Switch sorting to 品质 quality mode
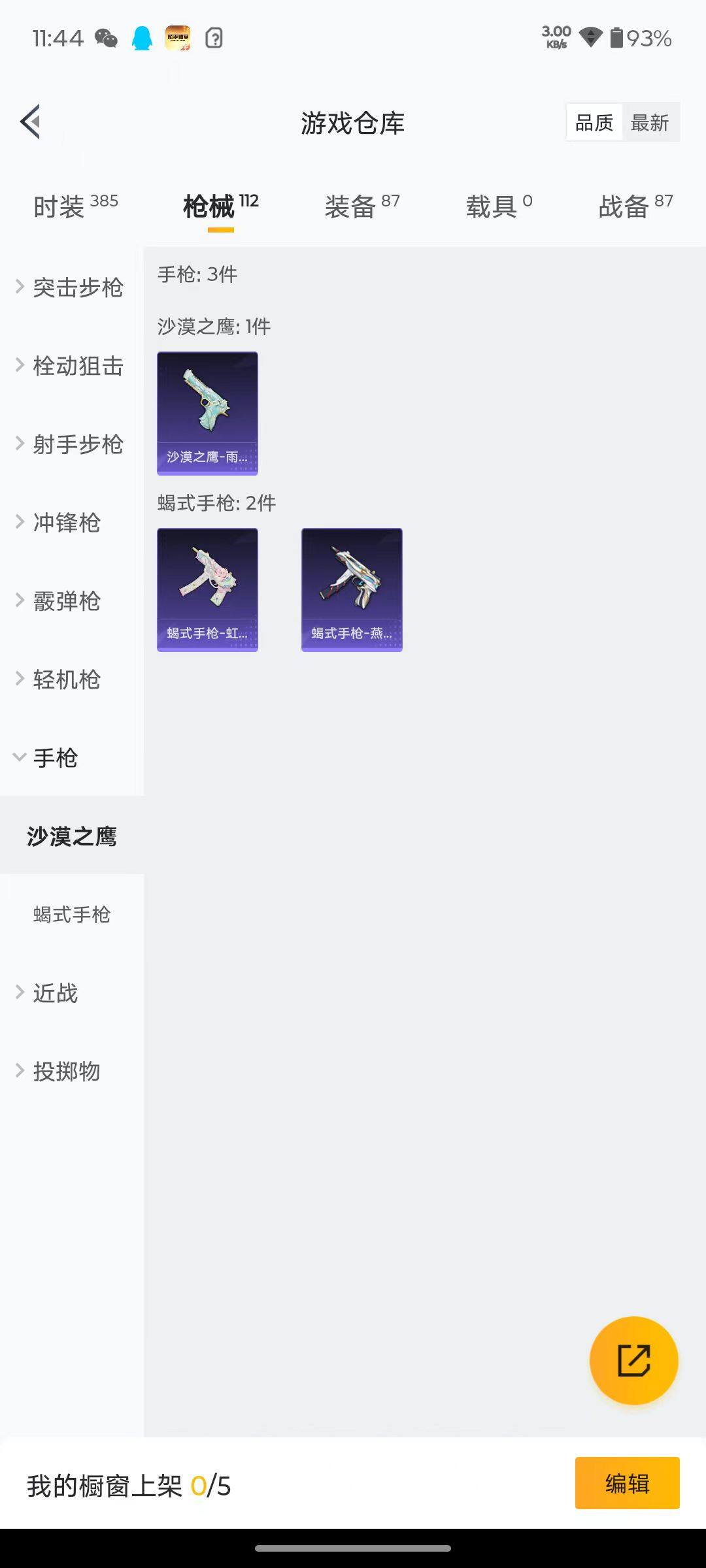706x1568 pixels. pyautogui.click(x=593, y=122)
